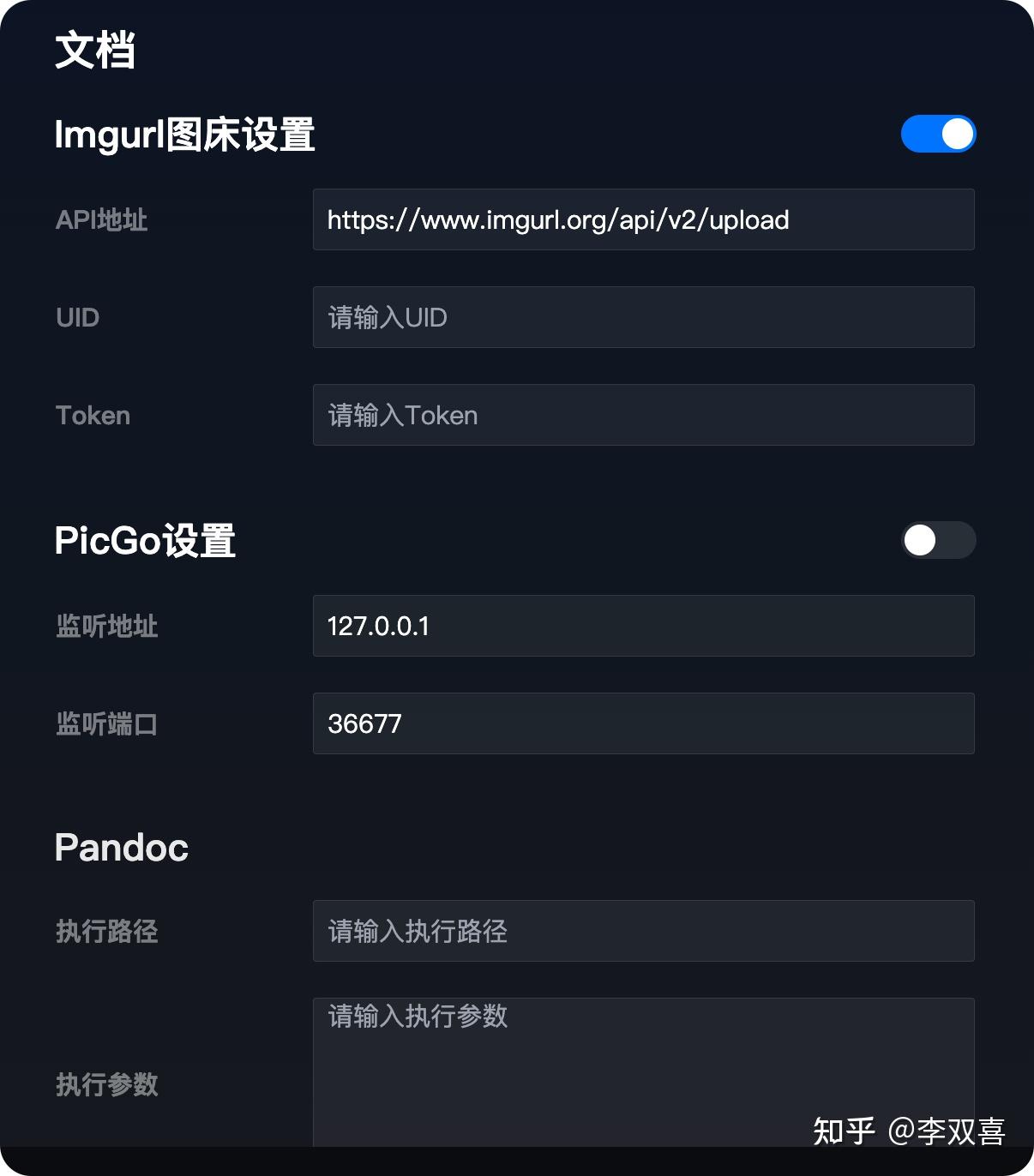This screenshot has height=1176, width=1034.
Task: Focus the 执行路径 Pandoc path input
Action: coord(644,932)
